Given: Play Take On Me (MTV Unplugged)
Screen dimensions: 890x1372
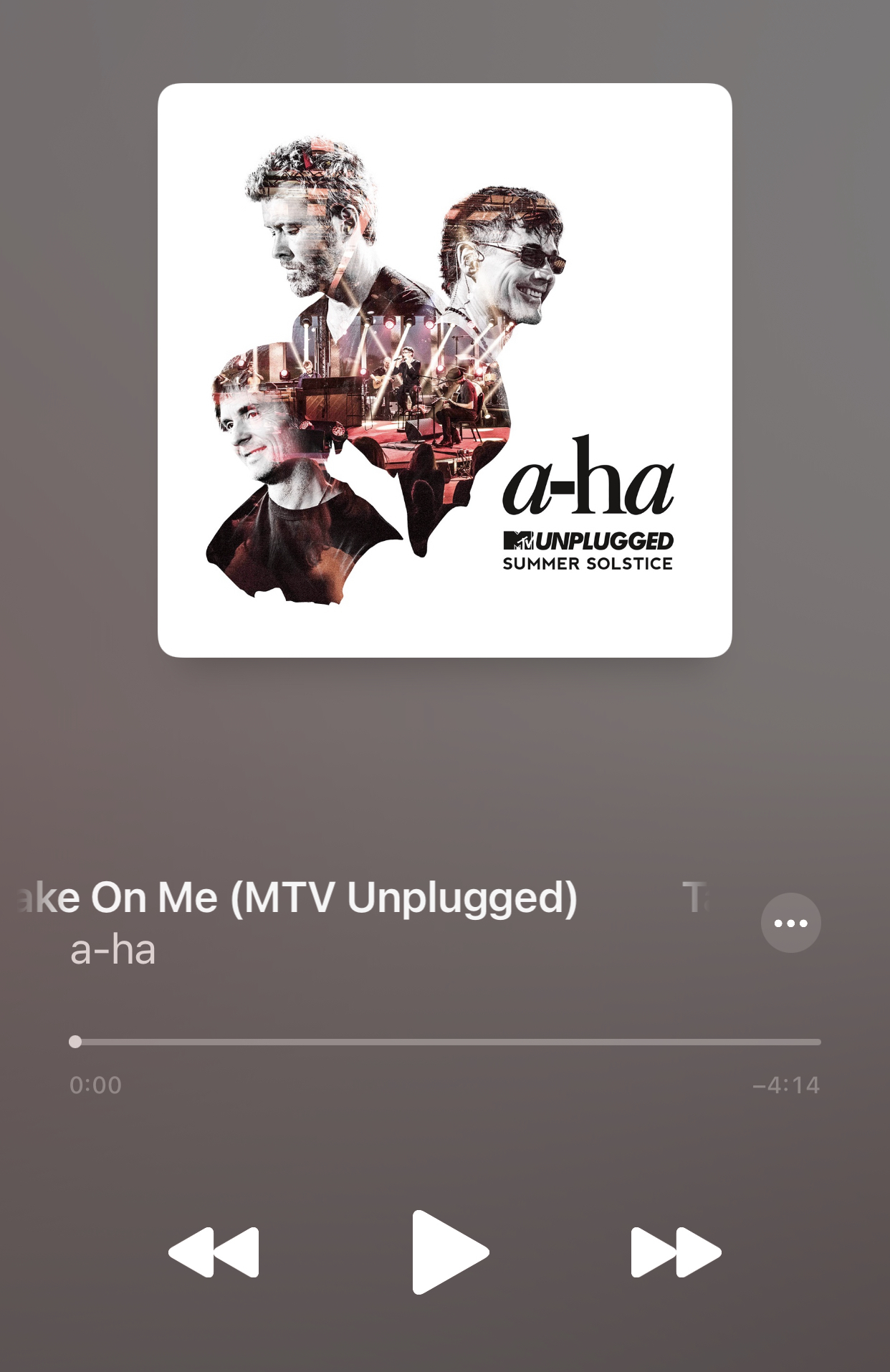Looking at the screenshot, I should tap(449, 1252).
